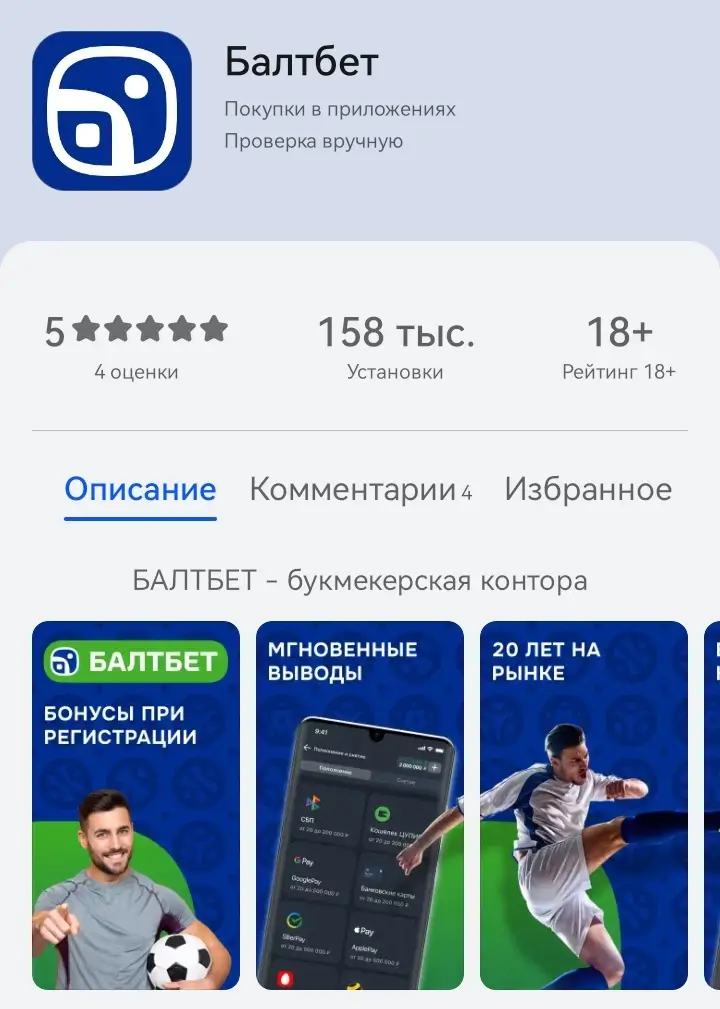Screen dimensions: 720x1009
Task: Click the 4 оценки link
Action: pyautogui.click(x=136, y=372)
